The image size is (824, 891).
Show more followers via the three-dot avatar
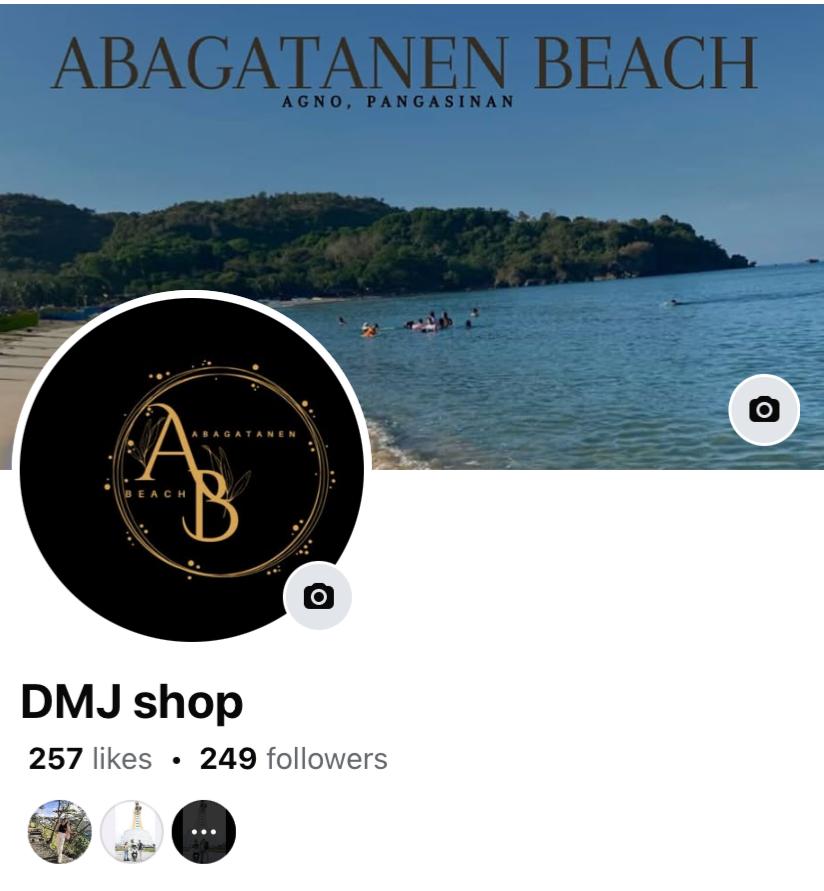(203, 831)
